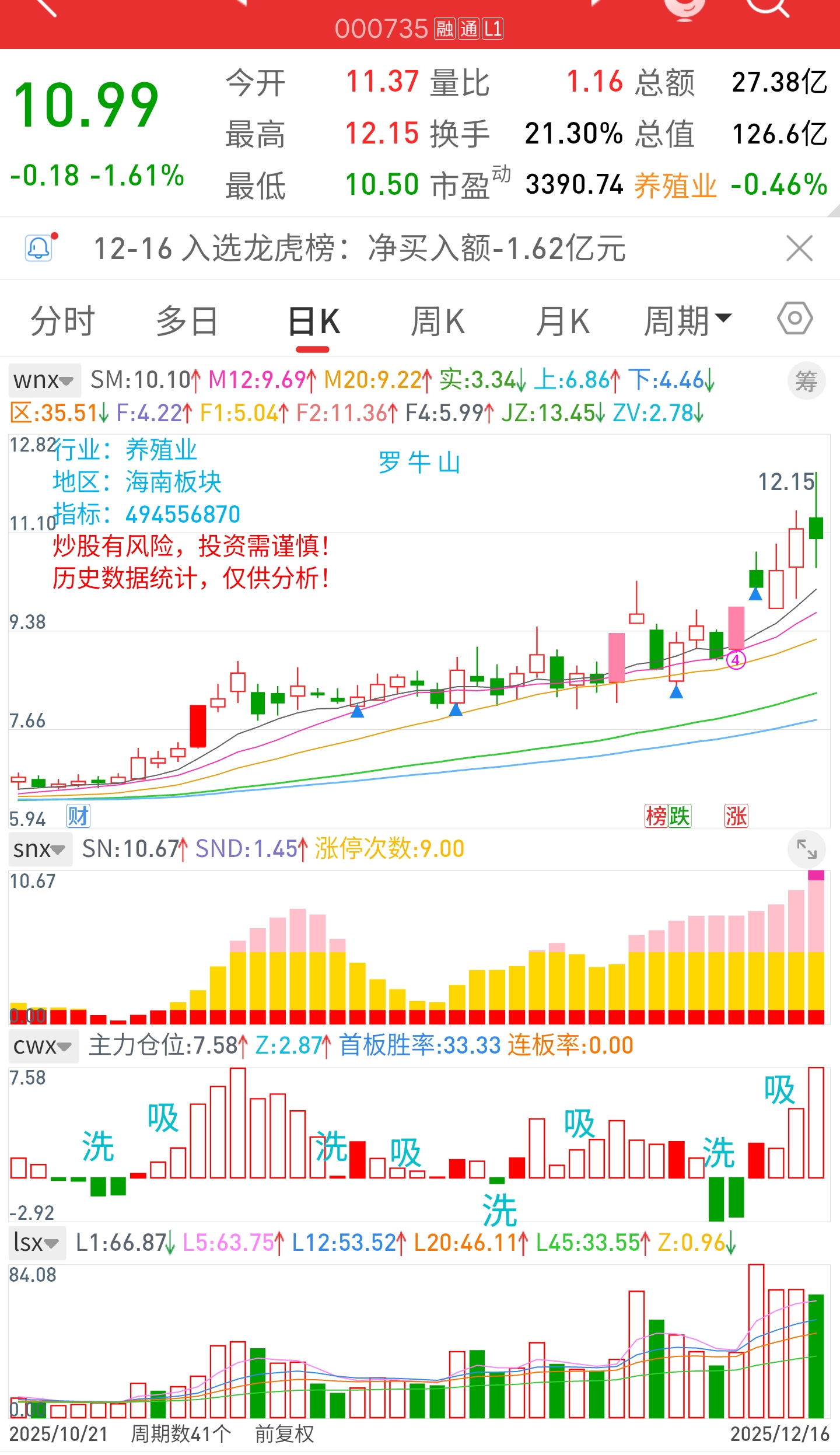
Task: Open the search magnifier icon
Action: click(x=768, y=6)
